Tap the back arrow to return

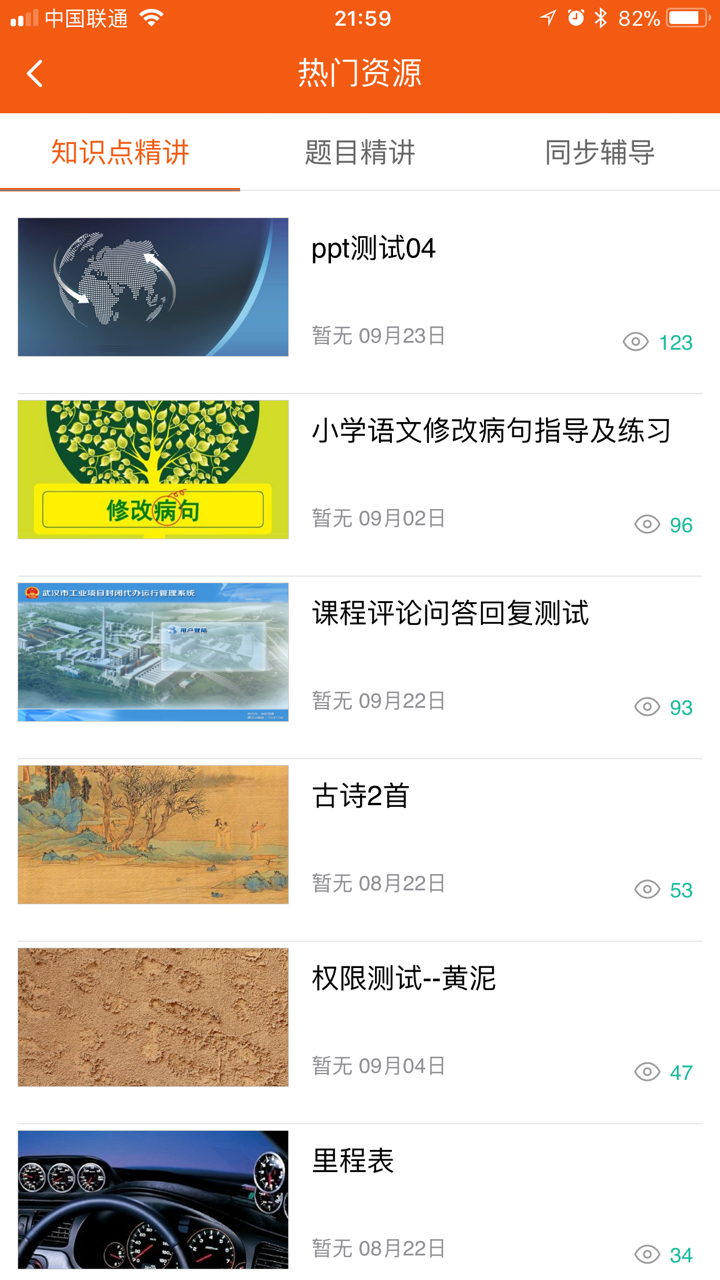pyautogui.click(x=33, y=73)
